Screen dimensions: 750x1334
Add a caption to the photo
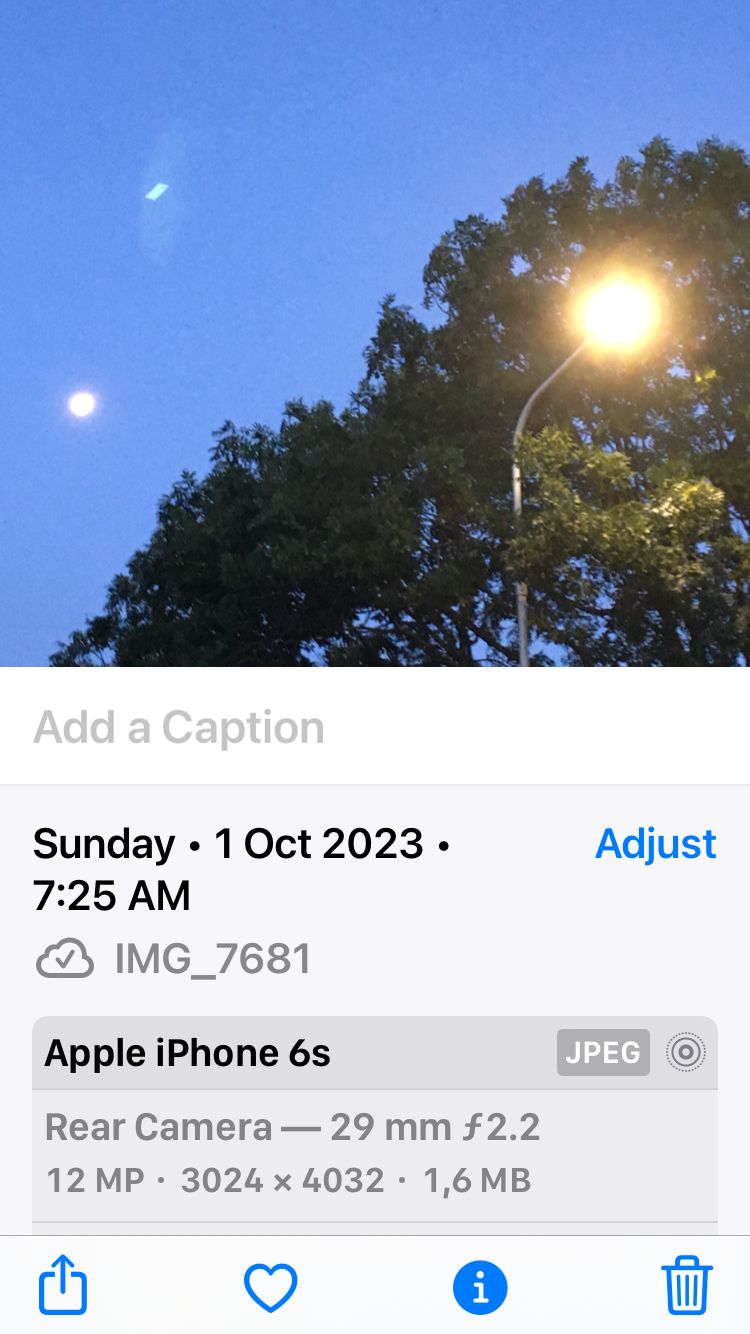(x=375, y=727)
